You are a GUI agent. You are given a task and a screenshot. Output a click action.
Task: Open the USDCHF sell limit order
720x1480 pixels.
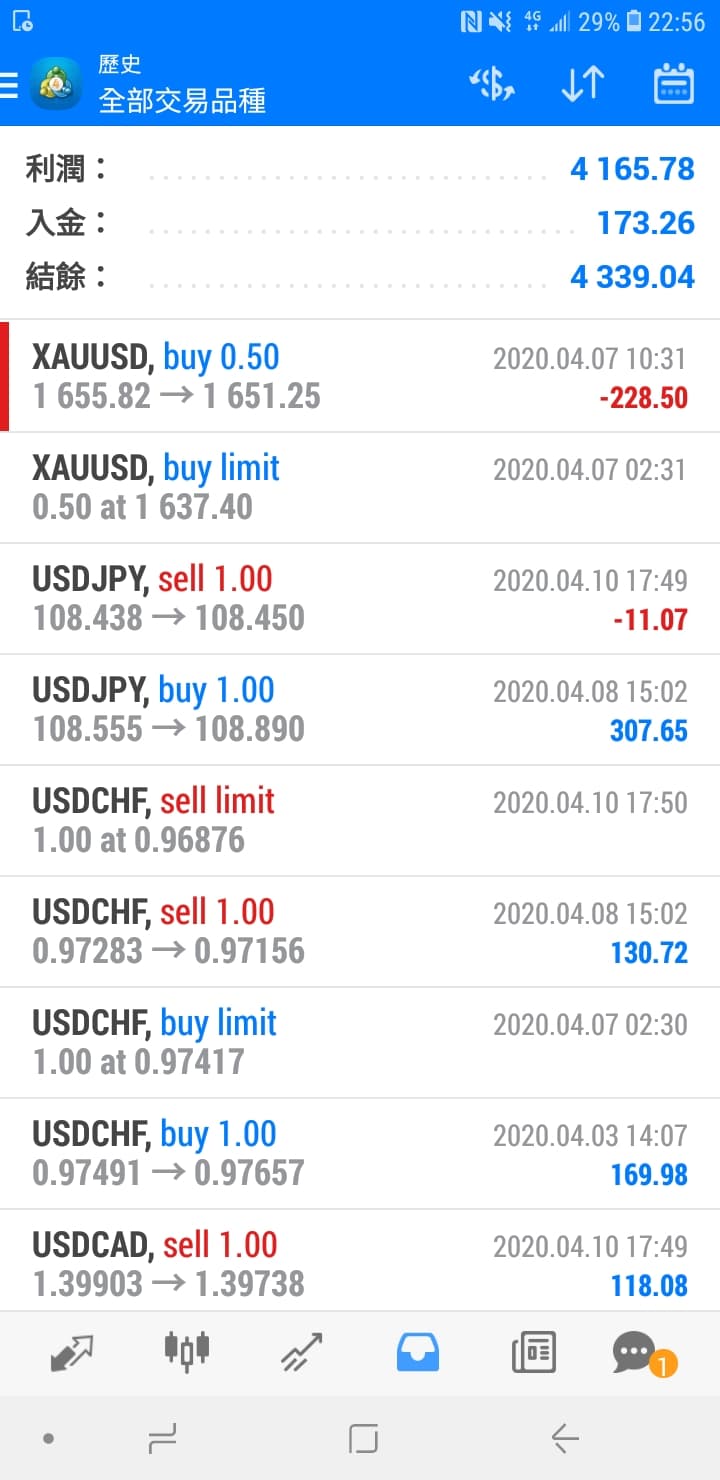pyautogui.click(x=360, y=821)
